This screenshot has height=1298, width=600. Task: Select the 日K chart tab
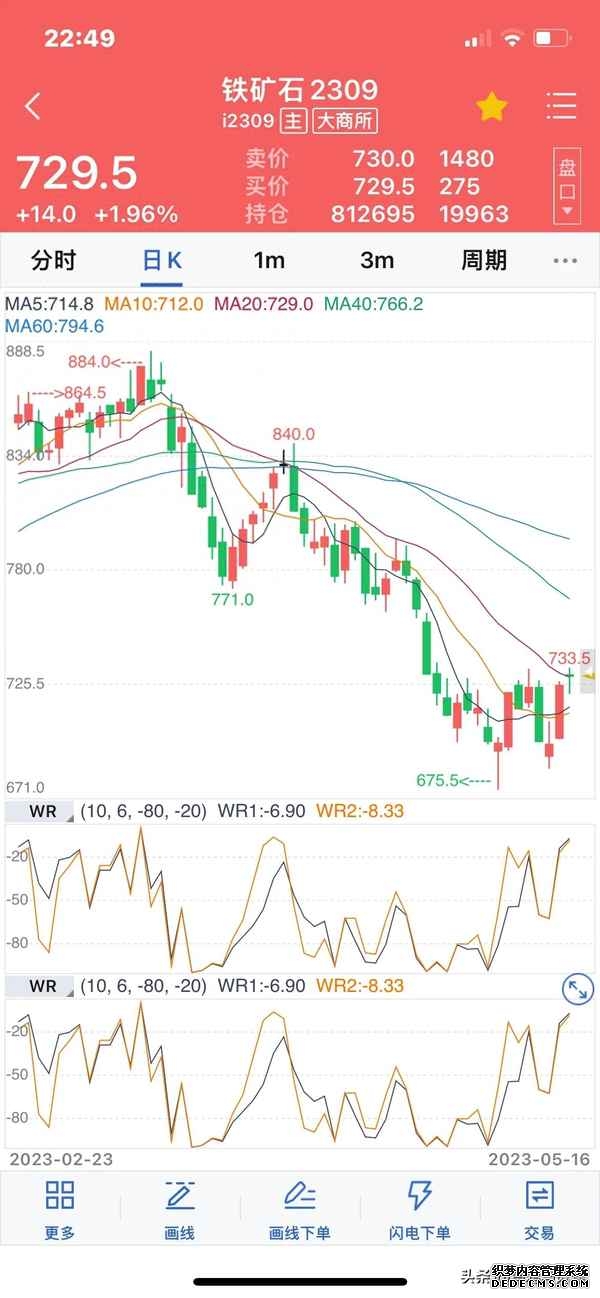point(162,261)
